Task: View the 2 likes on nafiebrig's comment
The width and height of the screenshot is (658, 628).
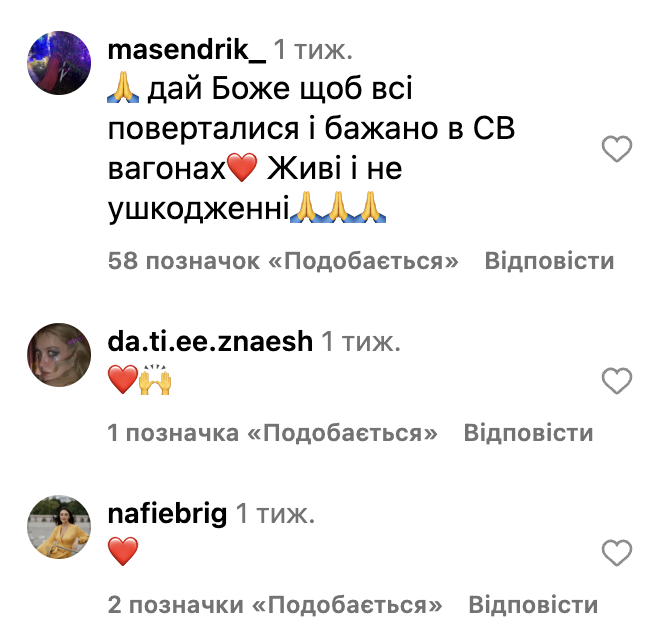Action: pos(275,605)
